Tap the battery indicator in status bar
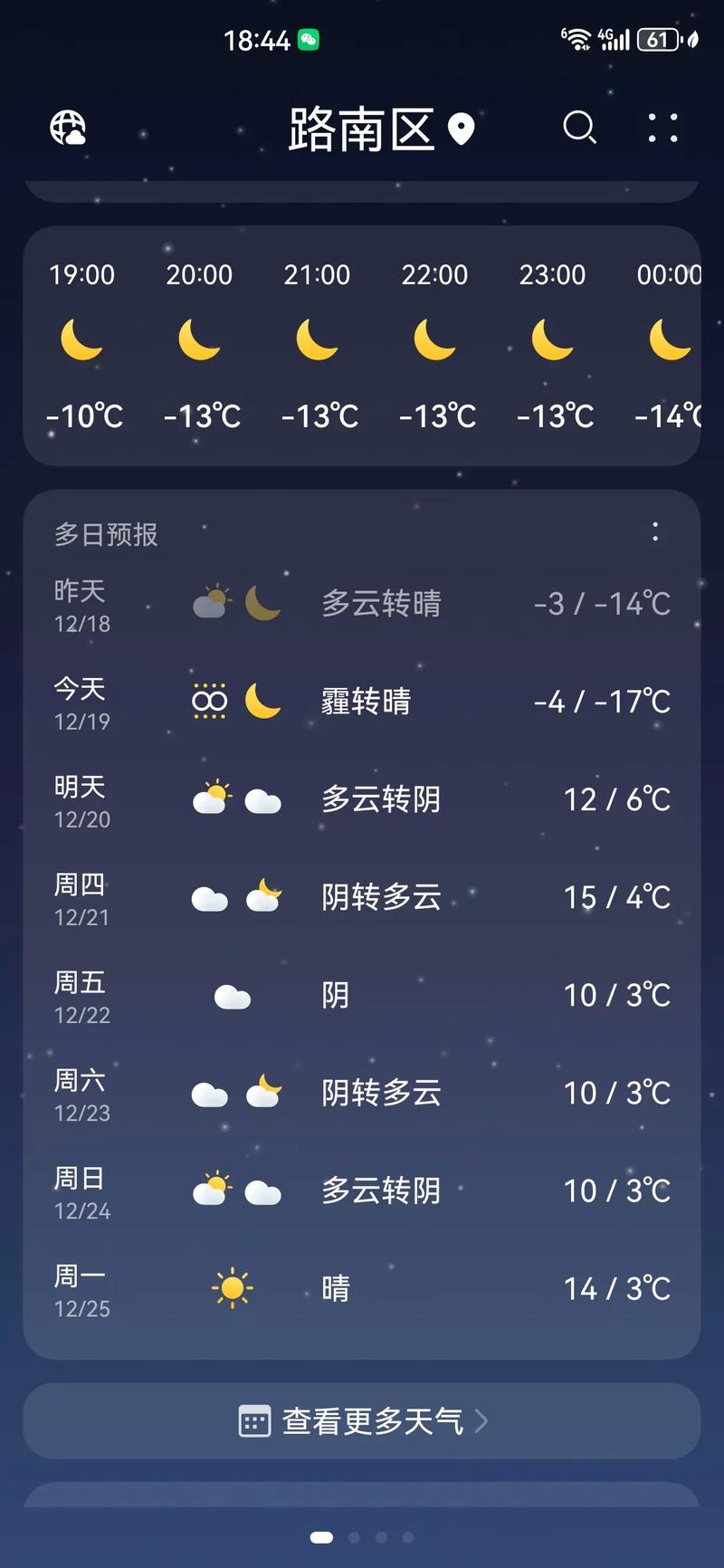724x1568 pixels. tap(658, 40)
